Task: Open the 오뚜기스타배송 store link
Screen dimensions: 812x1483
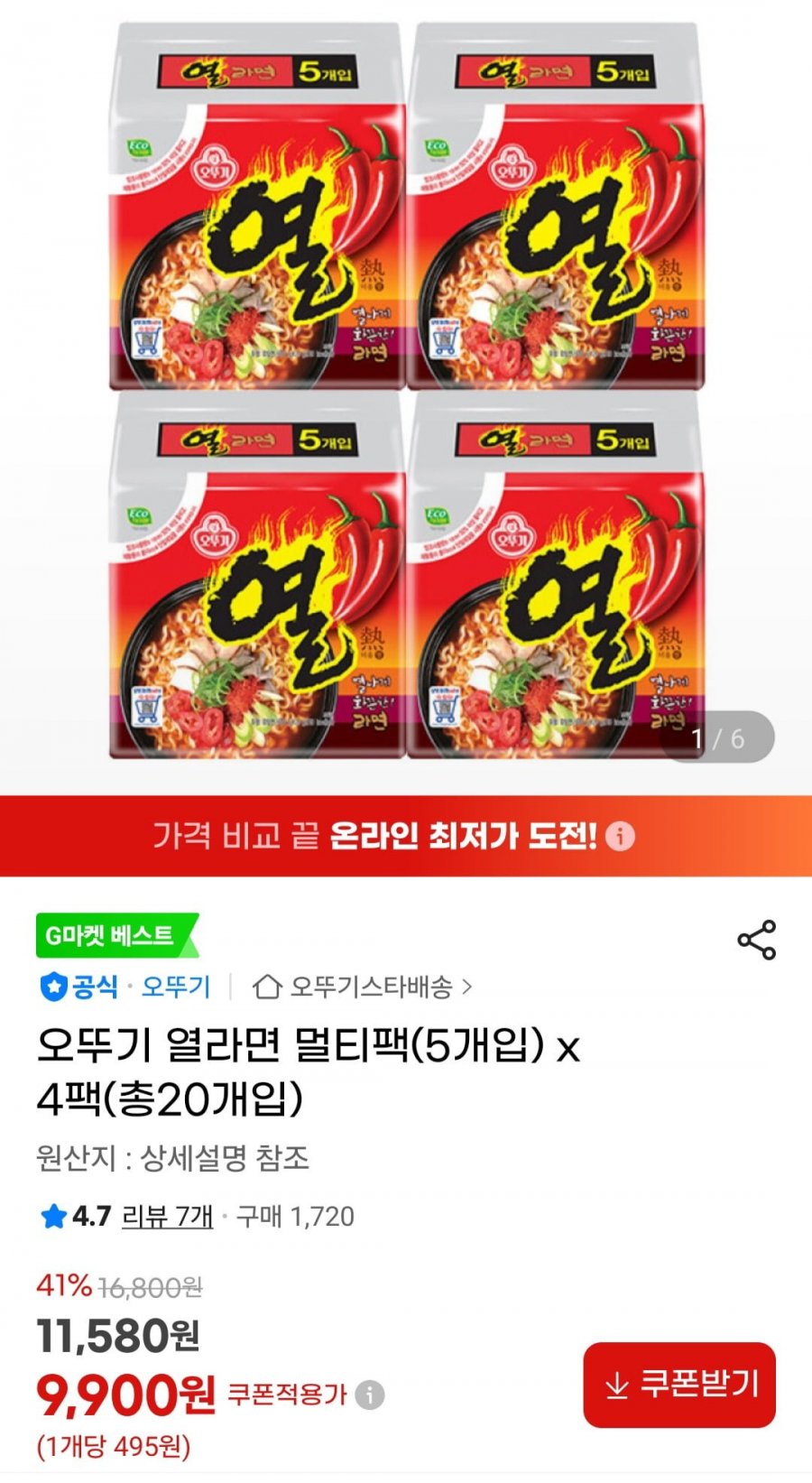Action: pyautogui.click(x=363, y=987)
